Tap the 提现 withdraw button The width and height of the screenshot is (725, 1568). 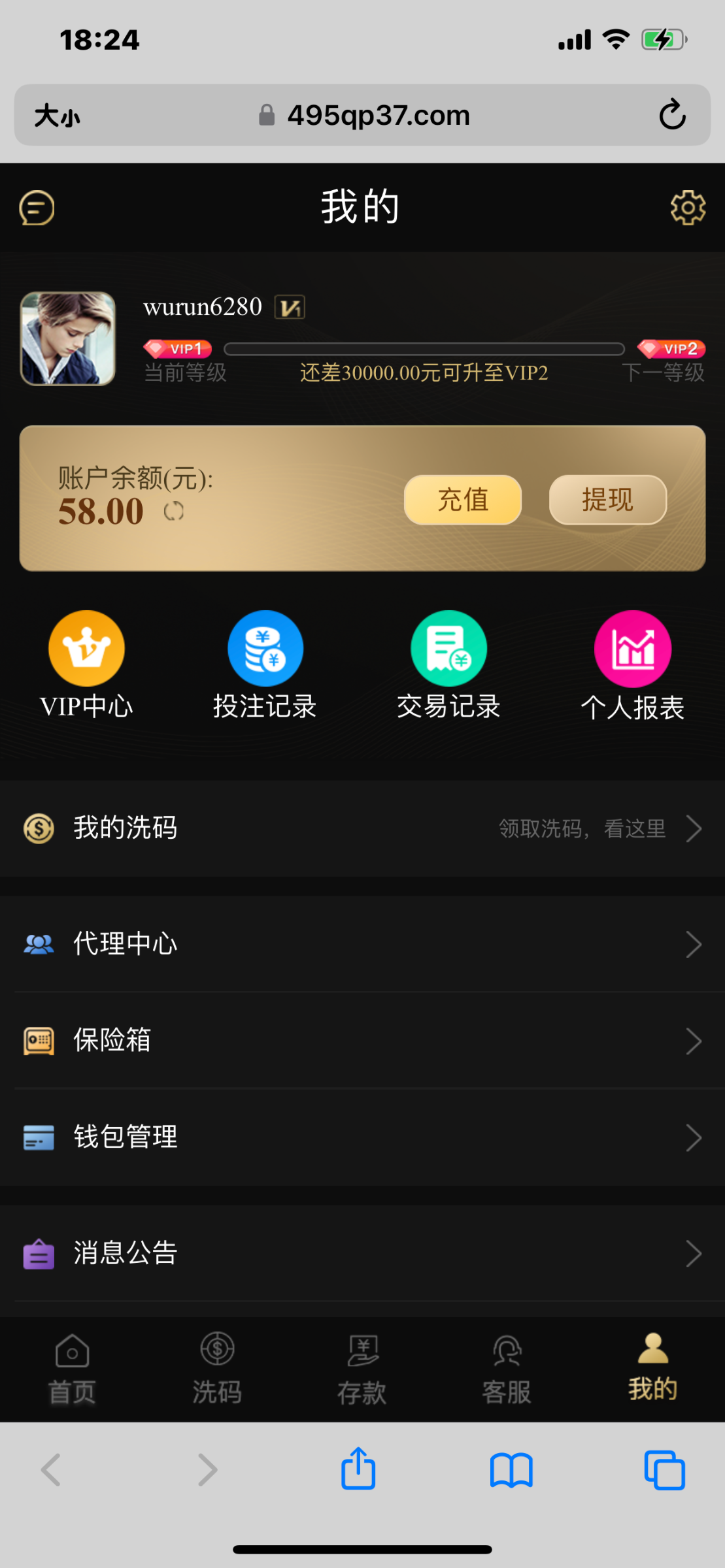(607, 500)
